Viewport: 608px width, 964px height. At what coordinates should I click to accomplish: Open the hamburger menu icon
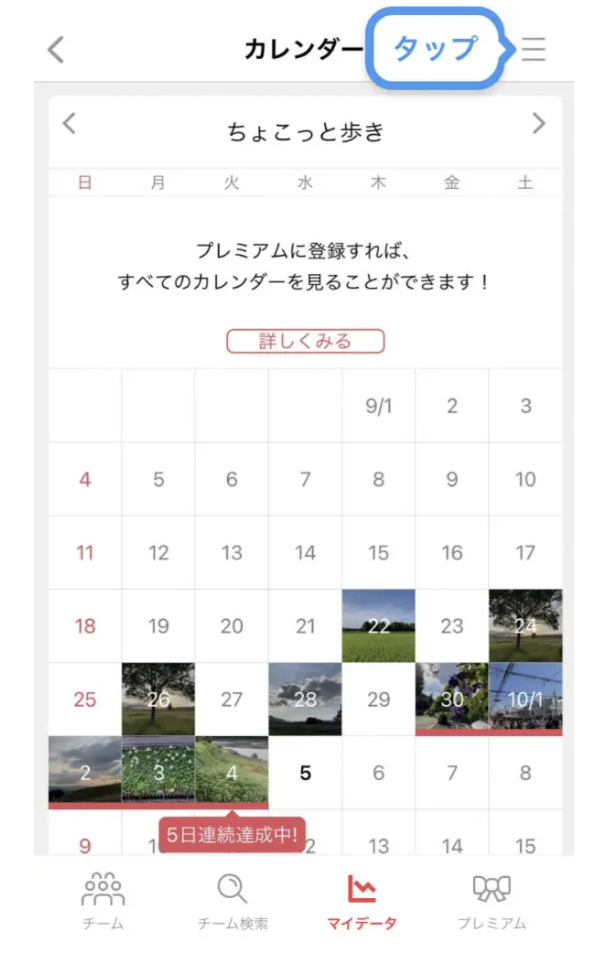tap(534, 49)
